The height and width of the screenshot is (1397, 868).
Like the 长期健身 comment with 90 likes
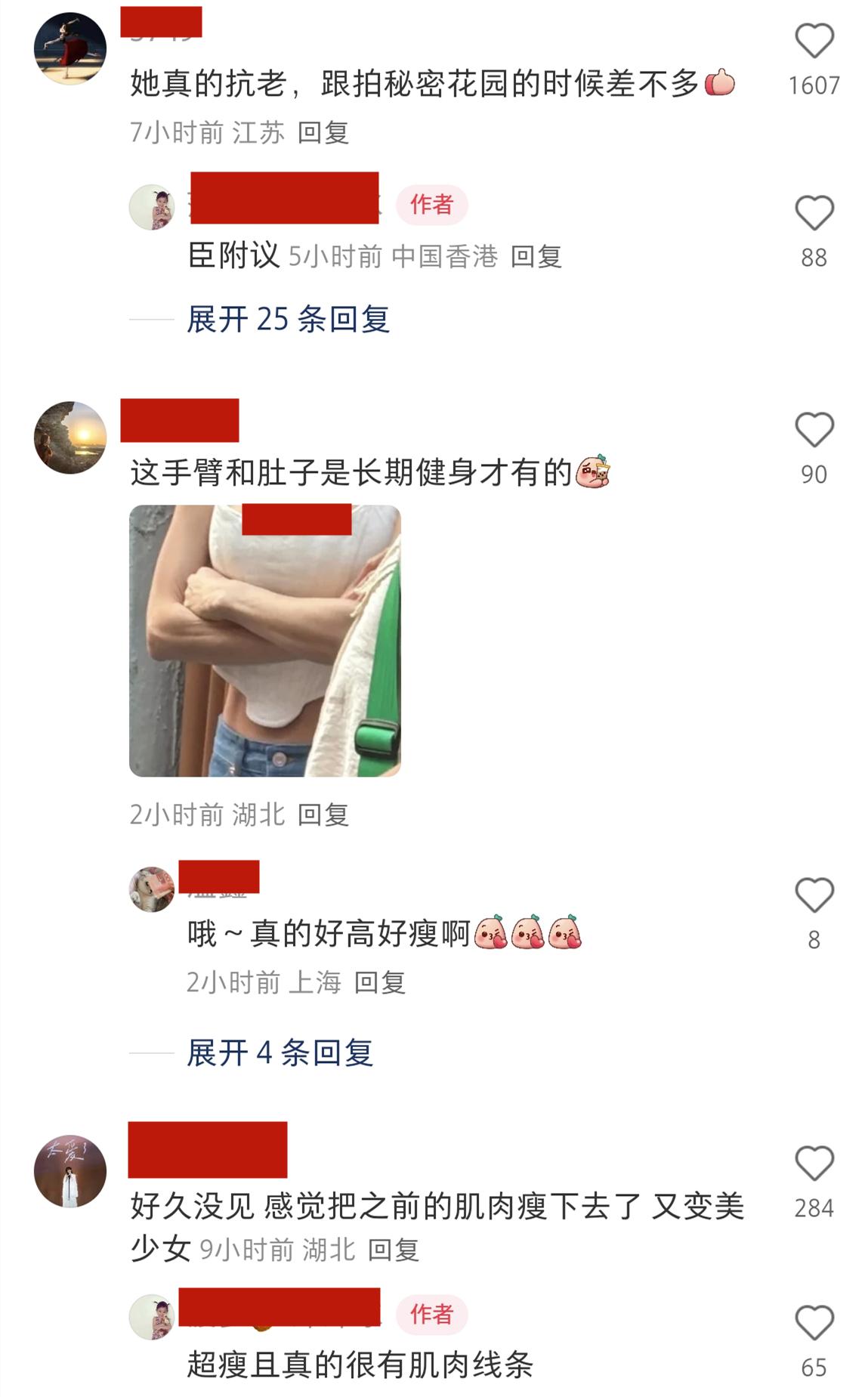point(814,431)
